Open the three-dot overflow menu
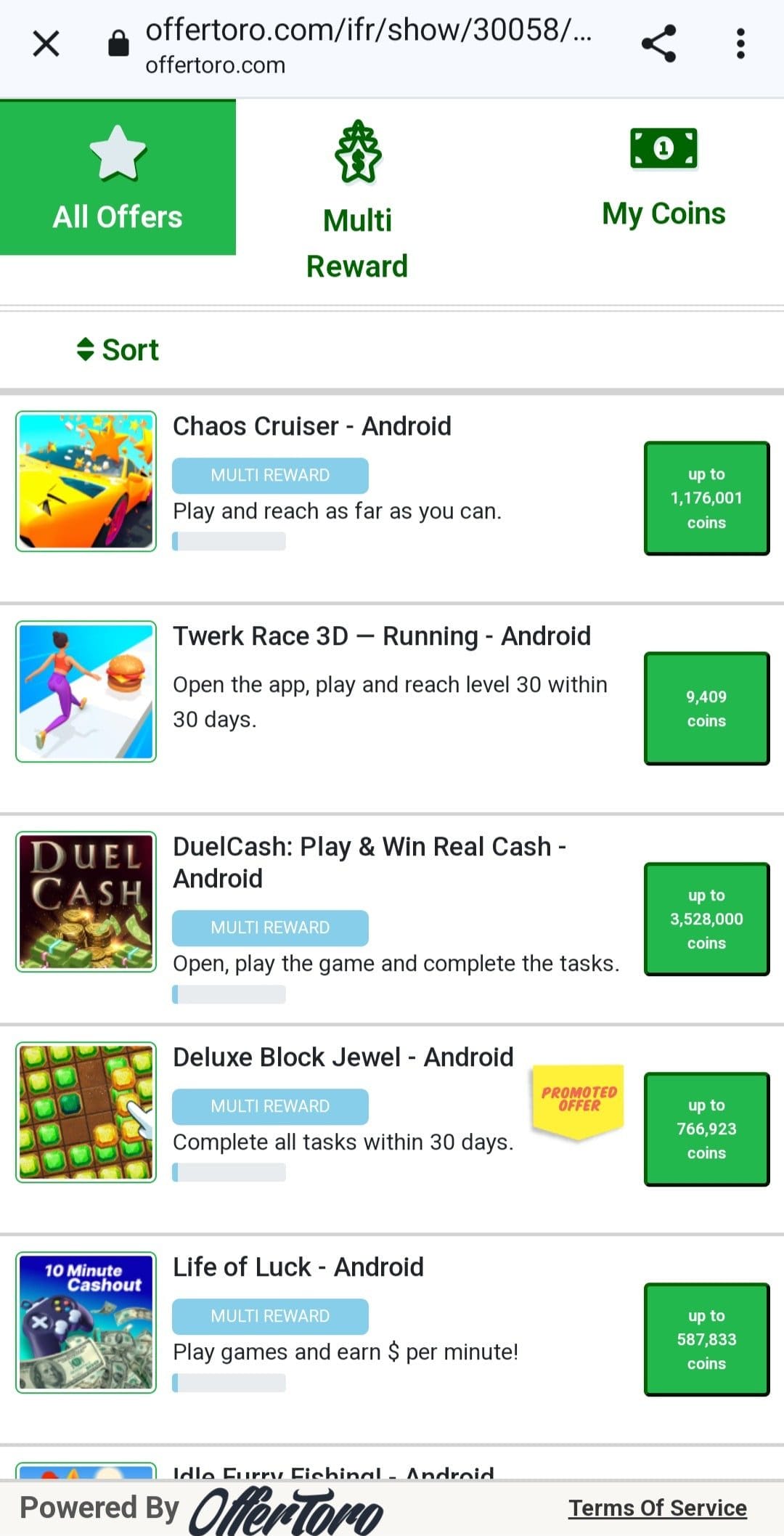This screenshot has width=784, height=1536. coord(740,44)
